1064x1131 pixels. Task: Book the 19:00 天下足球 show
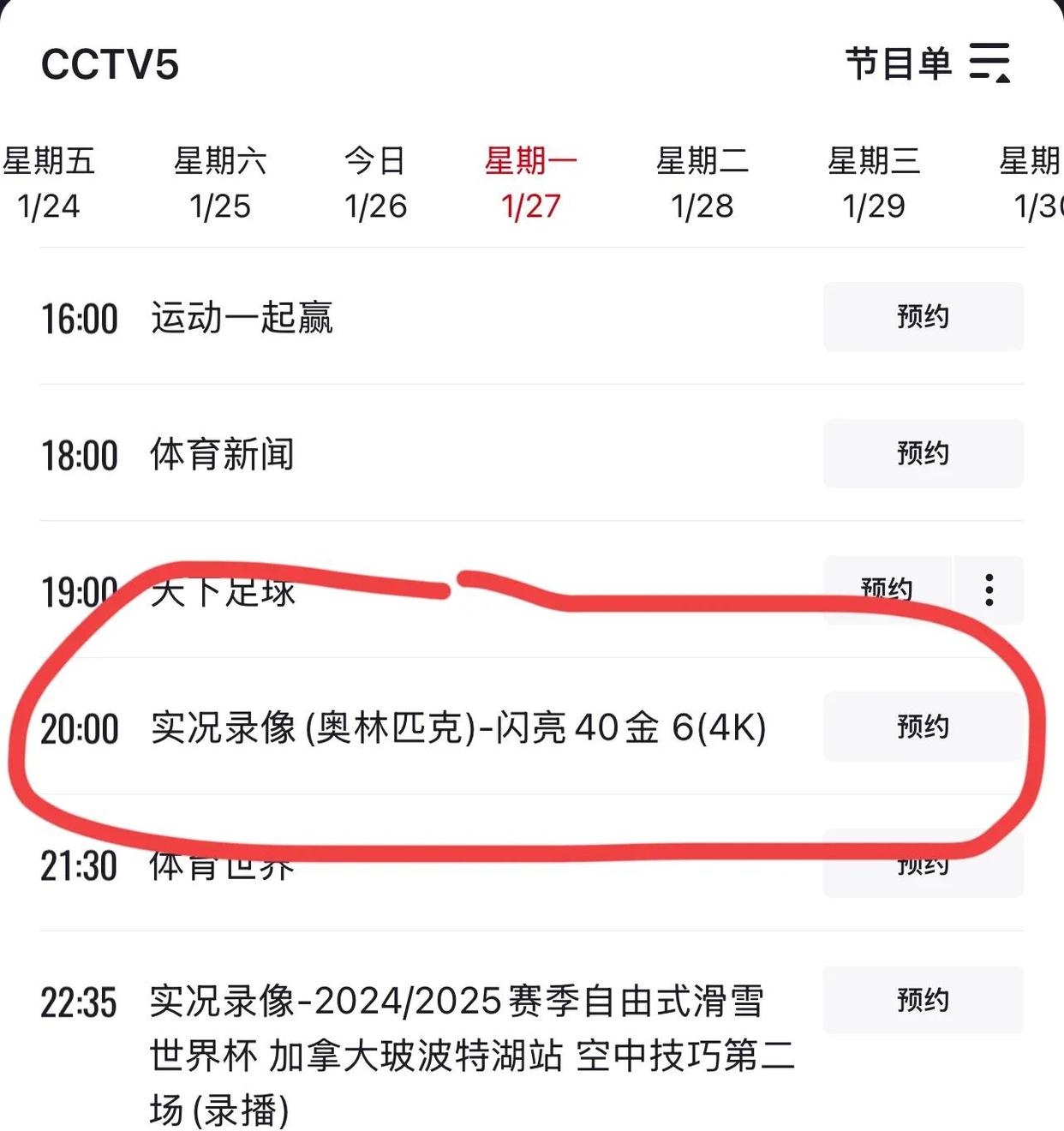887,589
